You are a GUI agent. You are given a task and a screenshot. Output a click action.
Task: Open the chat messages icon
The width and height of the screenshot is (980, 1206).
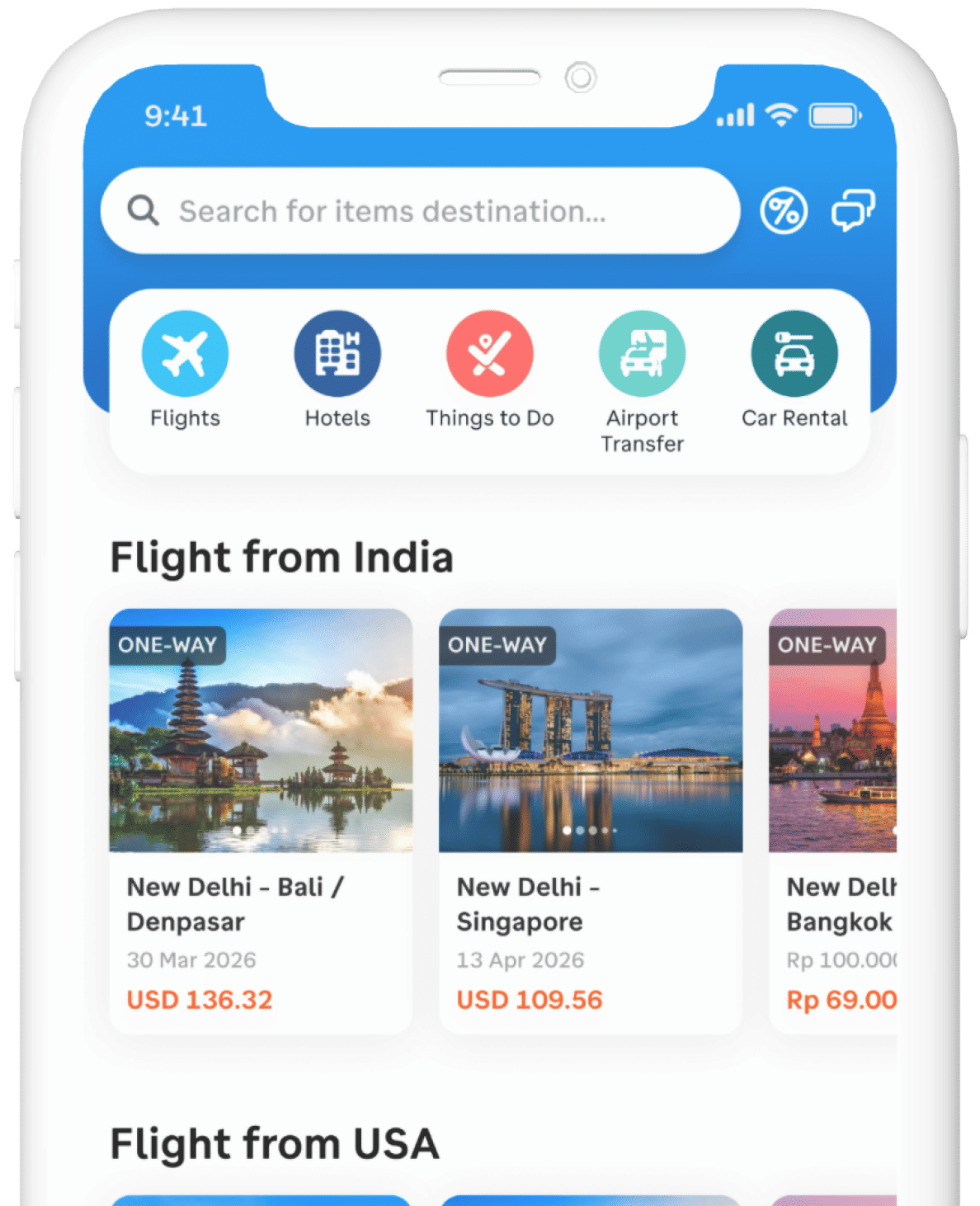(852, 210)
